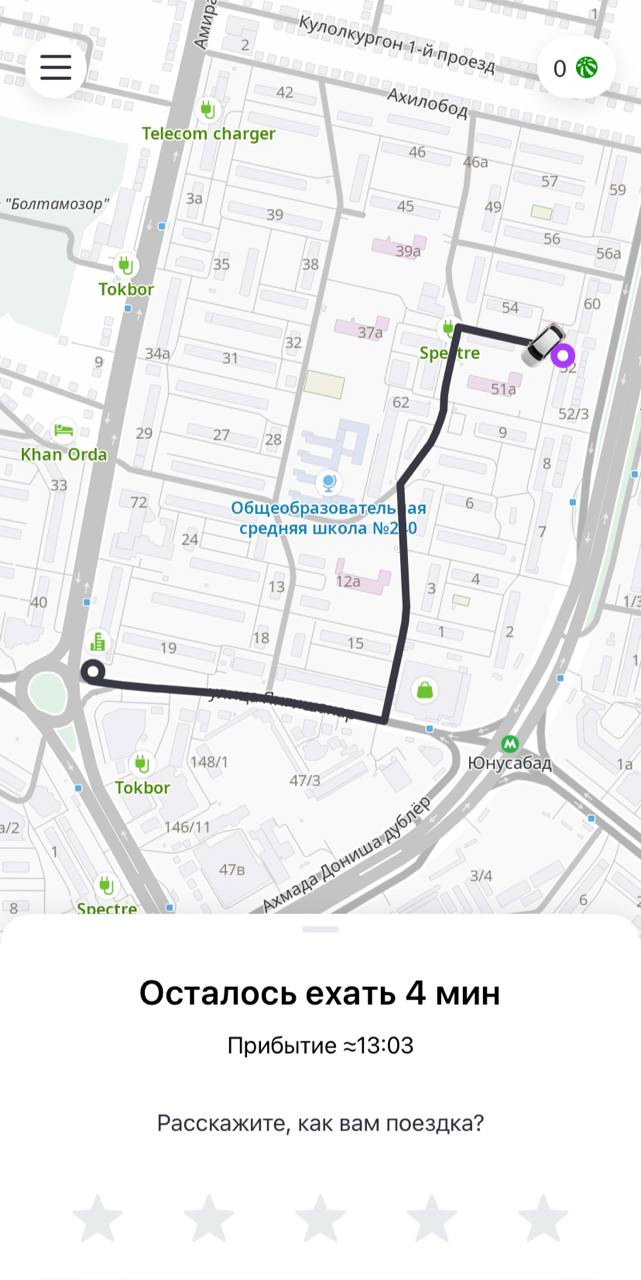The height and width of the screenshot is (1280, 641).
Task: Select a four-star rating for the trip
Action: 432,1217
